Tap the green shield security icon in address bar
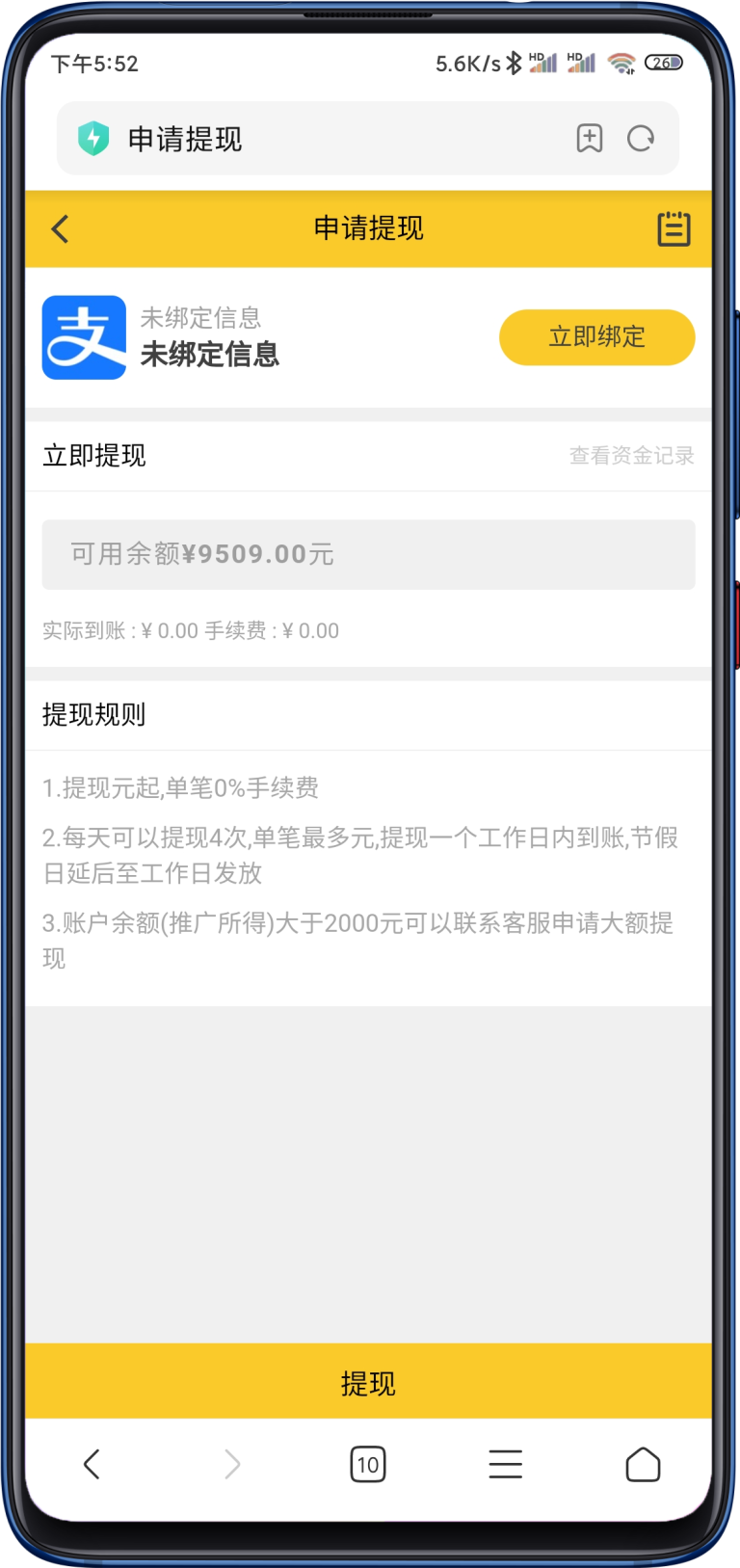The image size is (740, 1568). click(x=92, y=139)
